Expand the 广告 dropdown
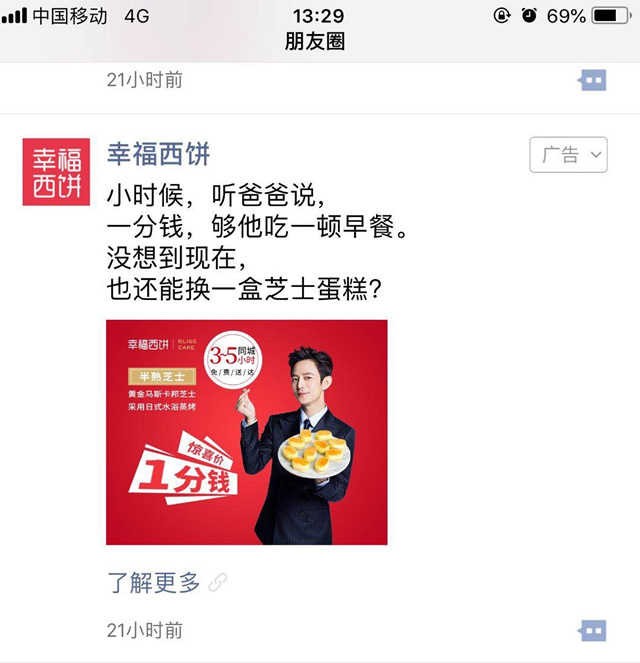Image resolution: width=640 pixels, height=663 pixels. [568, 155]
